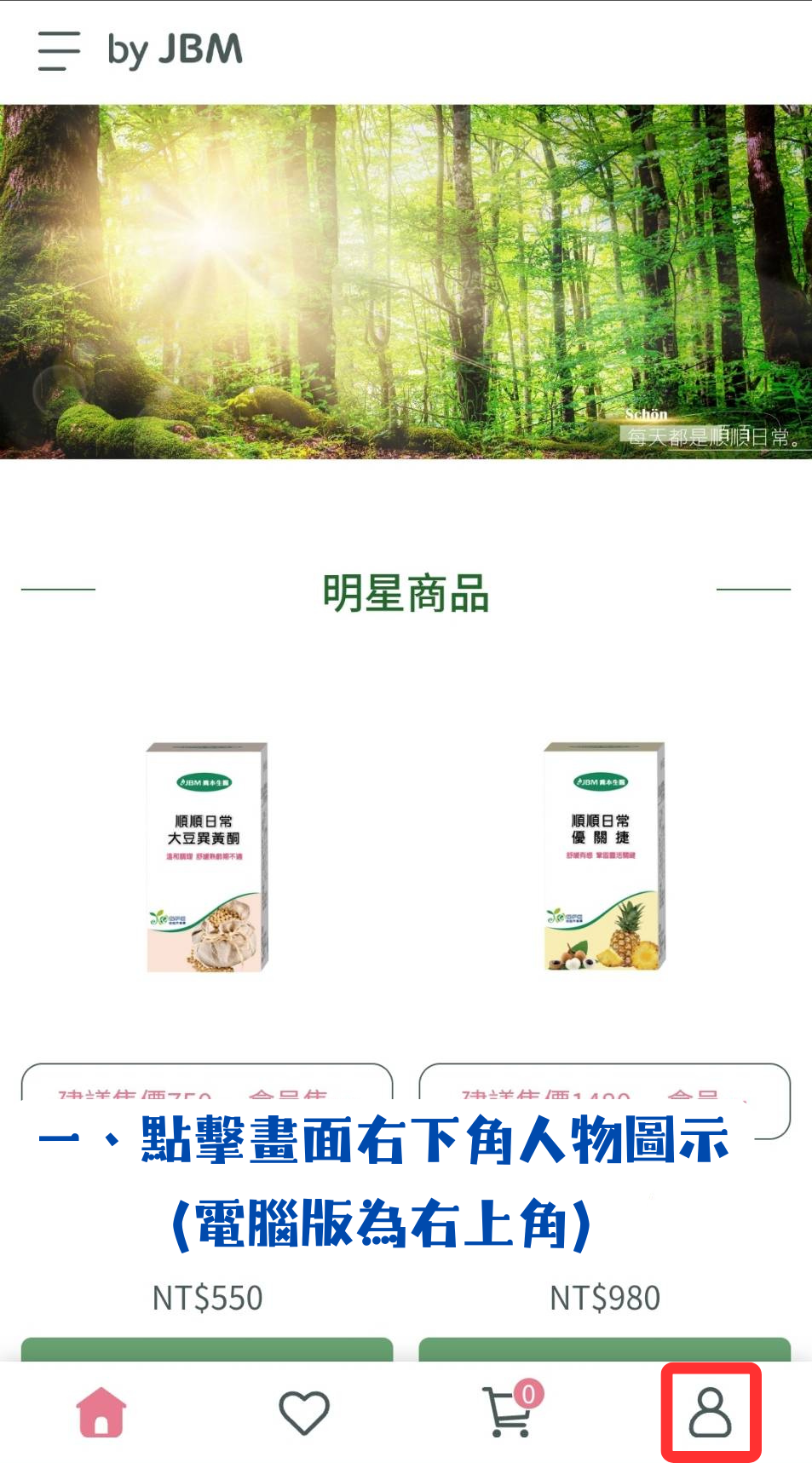
Task: Tap the forest banner image
Action: coord(406,282)
